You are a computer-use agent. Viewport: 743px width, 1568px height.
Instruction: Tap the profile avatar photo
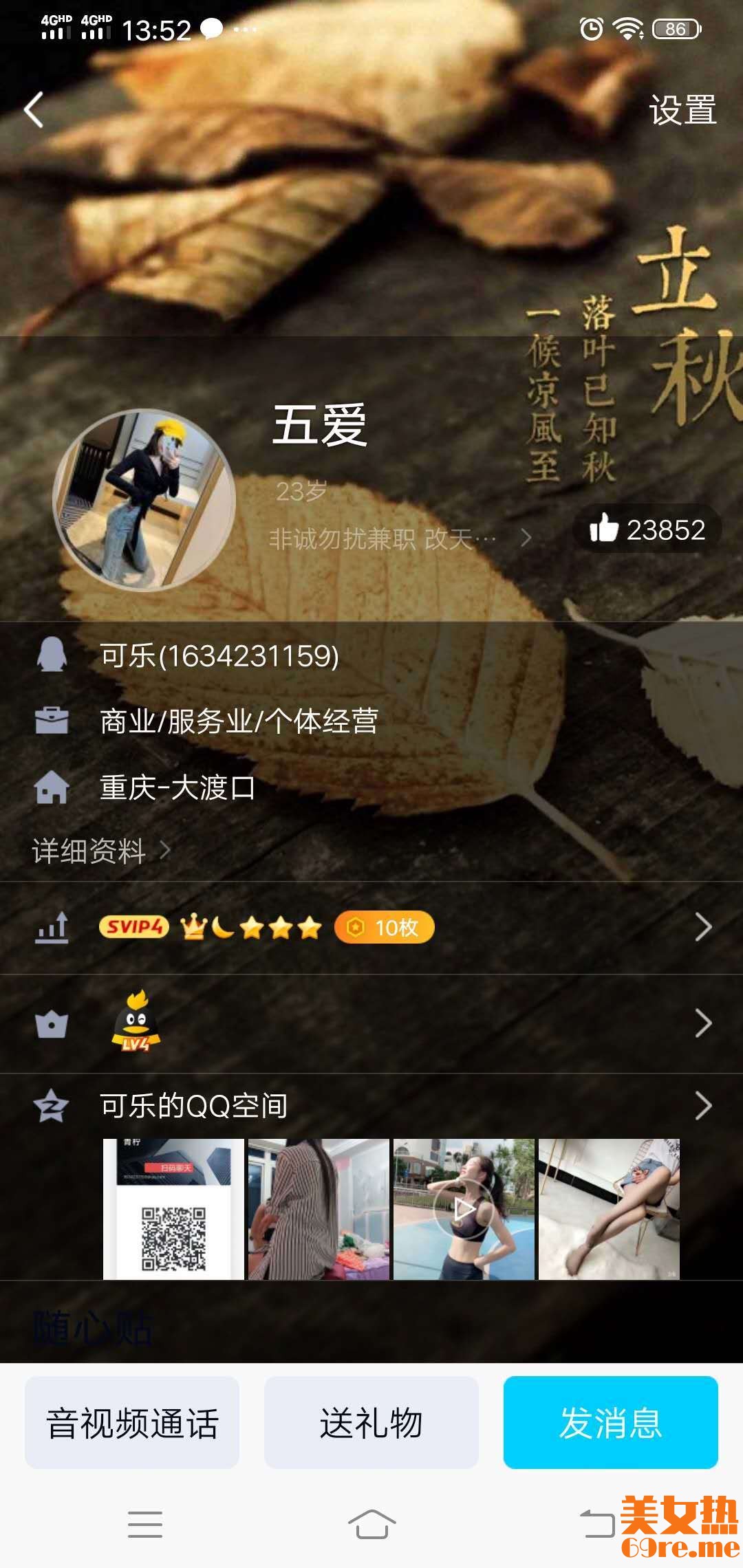pyautogui.click(x=144, y=501)
